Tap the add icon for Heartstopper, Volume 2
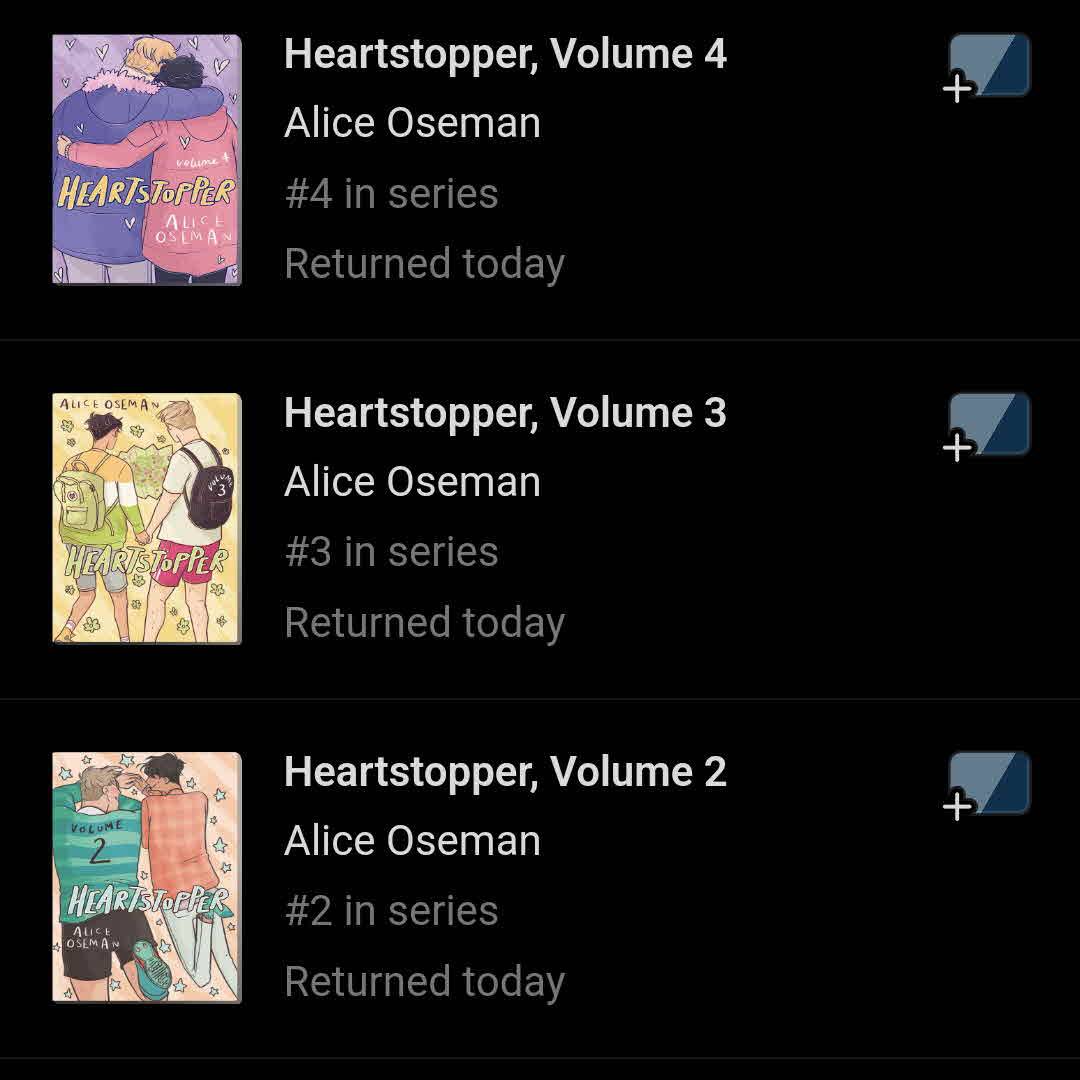 (987, 785)
